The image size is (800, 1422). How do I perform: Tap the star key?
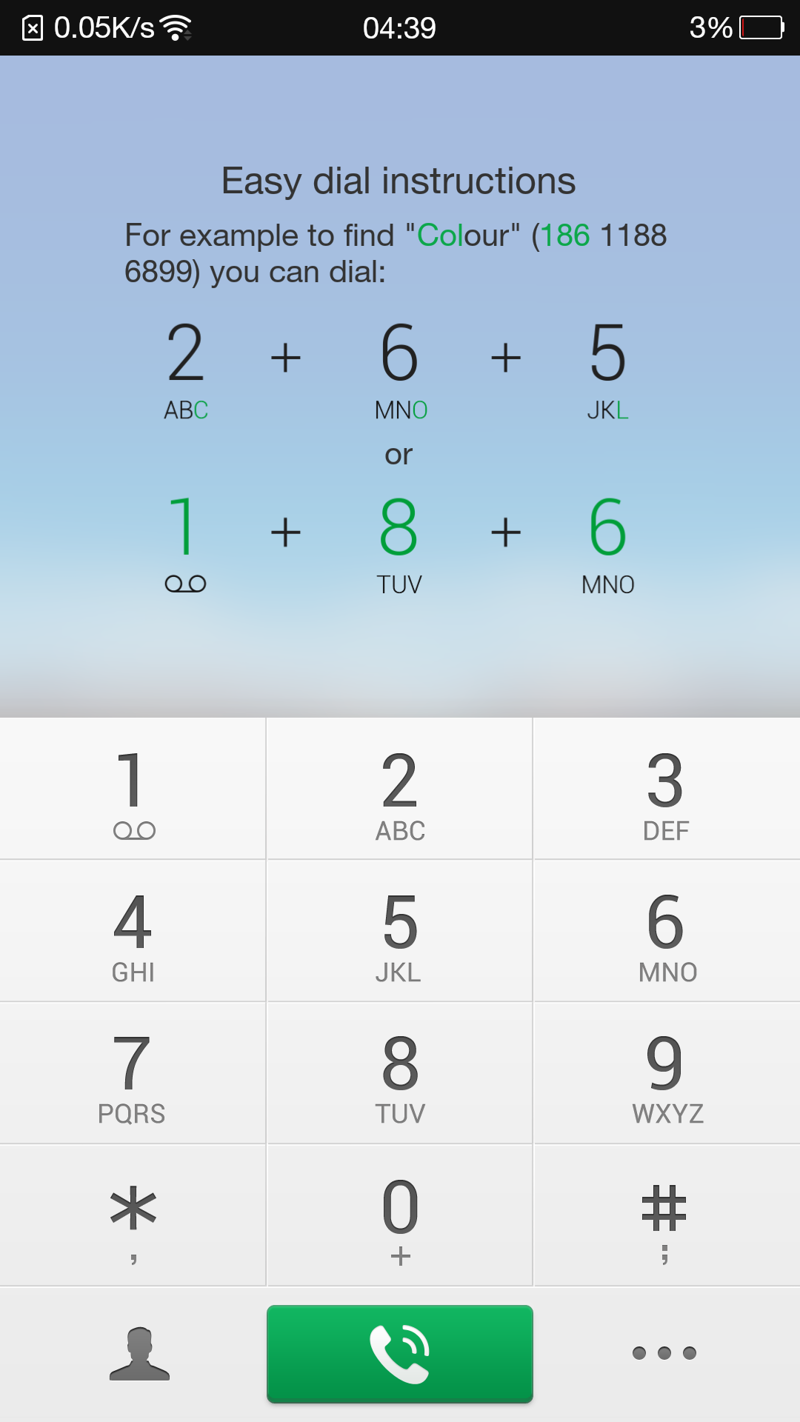(133, 1215)
